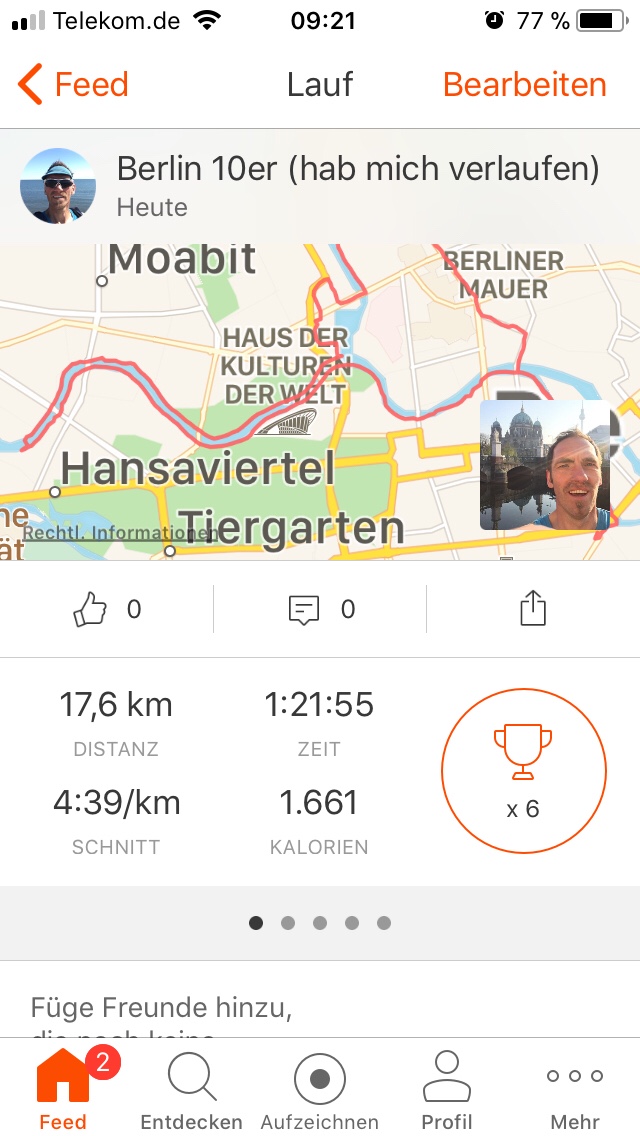The width and height of the screenshot is (640, 1136).
Task: Open the runner's profile picture
Action: (x=58, y=186)
